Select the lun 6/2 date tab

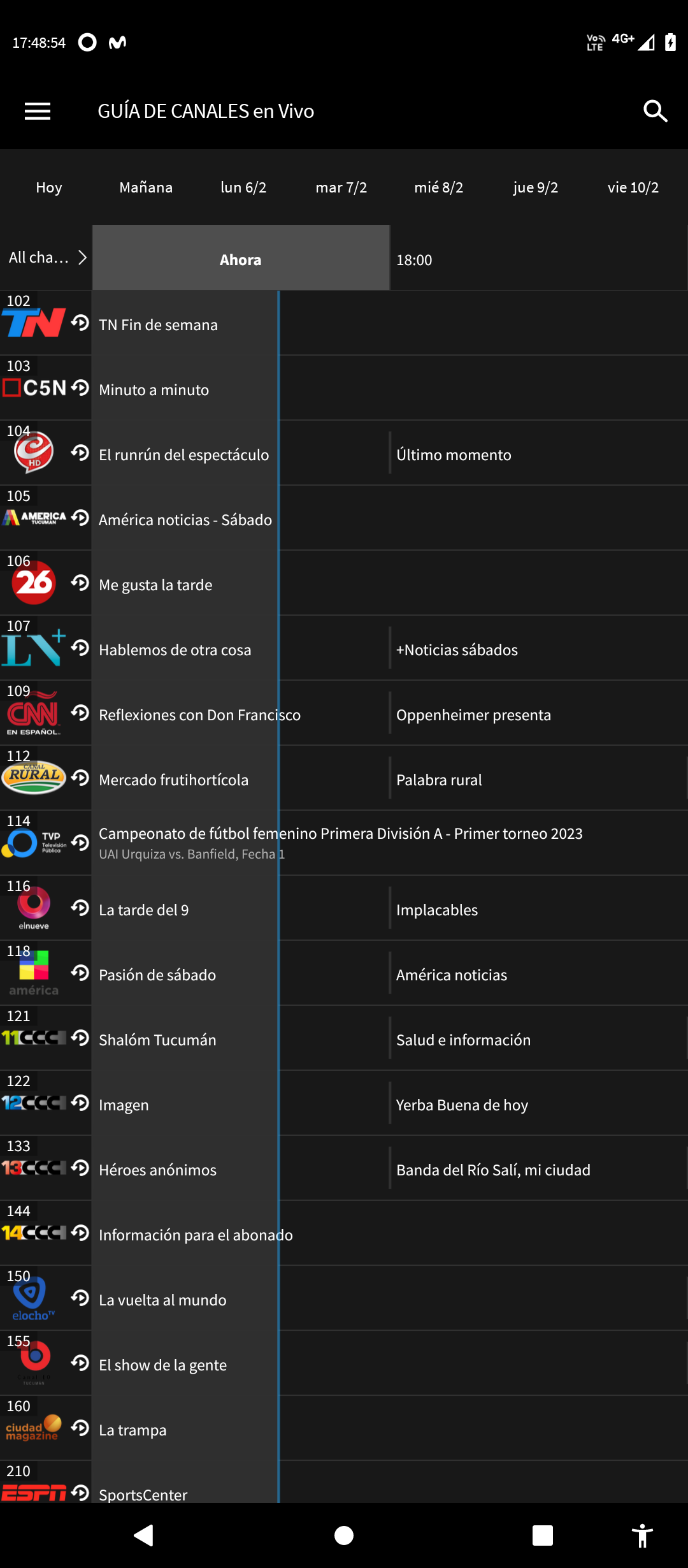[243, 187]
